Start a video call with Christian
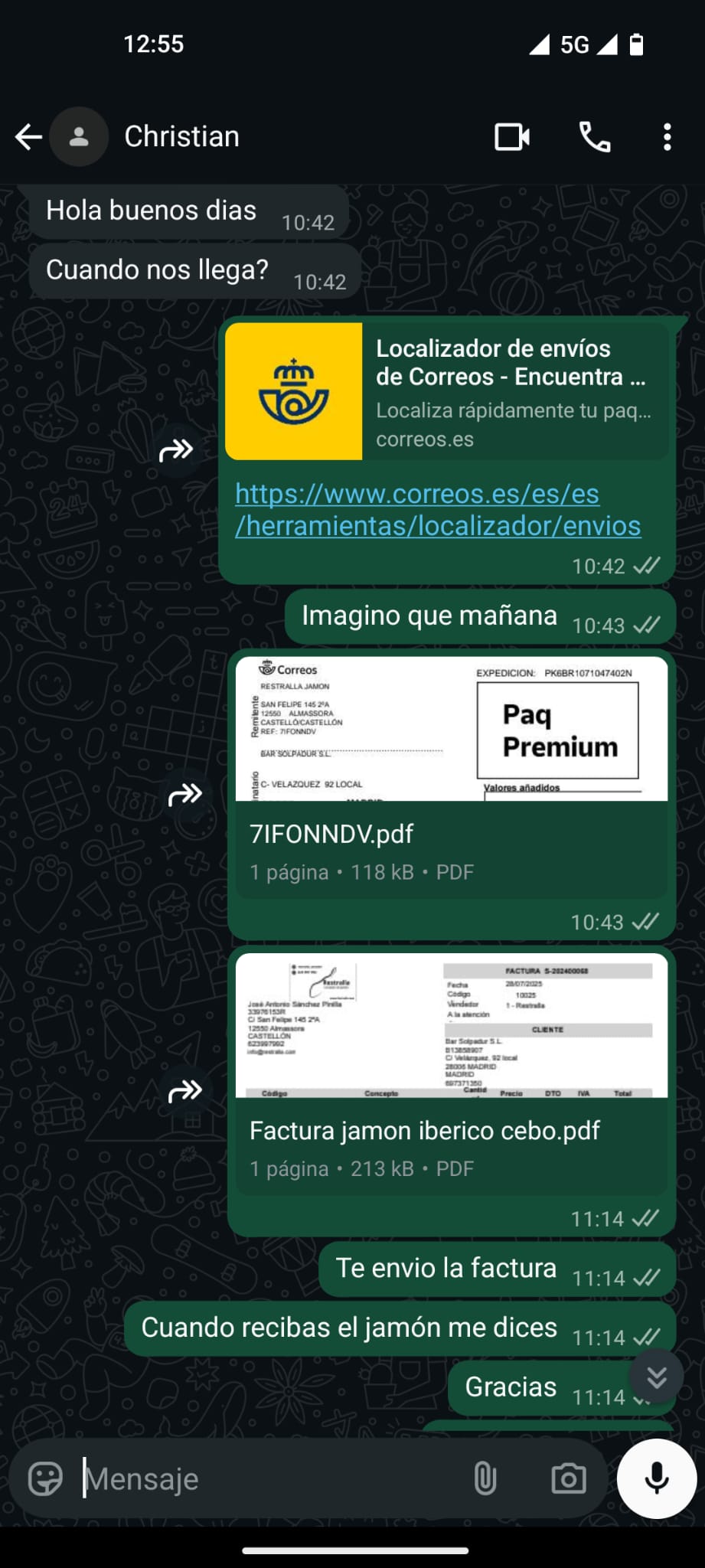The width and height of the screenshot is (705, 1568). pyautogui.click(x=512, y=137)
